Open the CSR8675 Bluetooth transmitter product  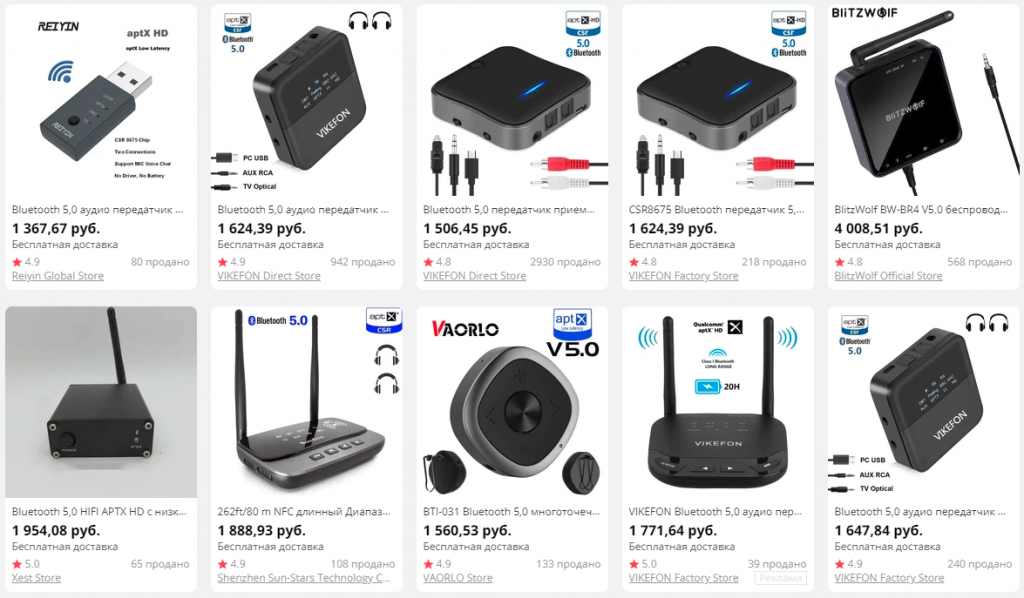pos(715,211)
